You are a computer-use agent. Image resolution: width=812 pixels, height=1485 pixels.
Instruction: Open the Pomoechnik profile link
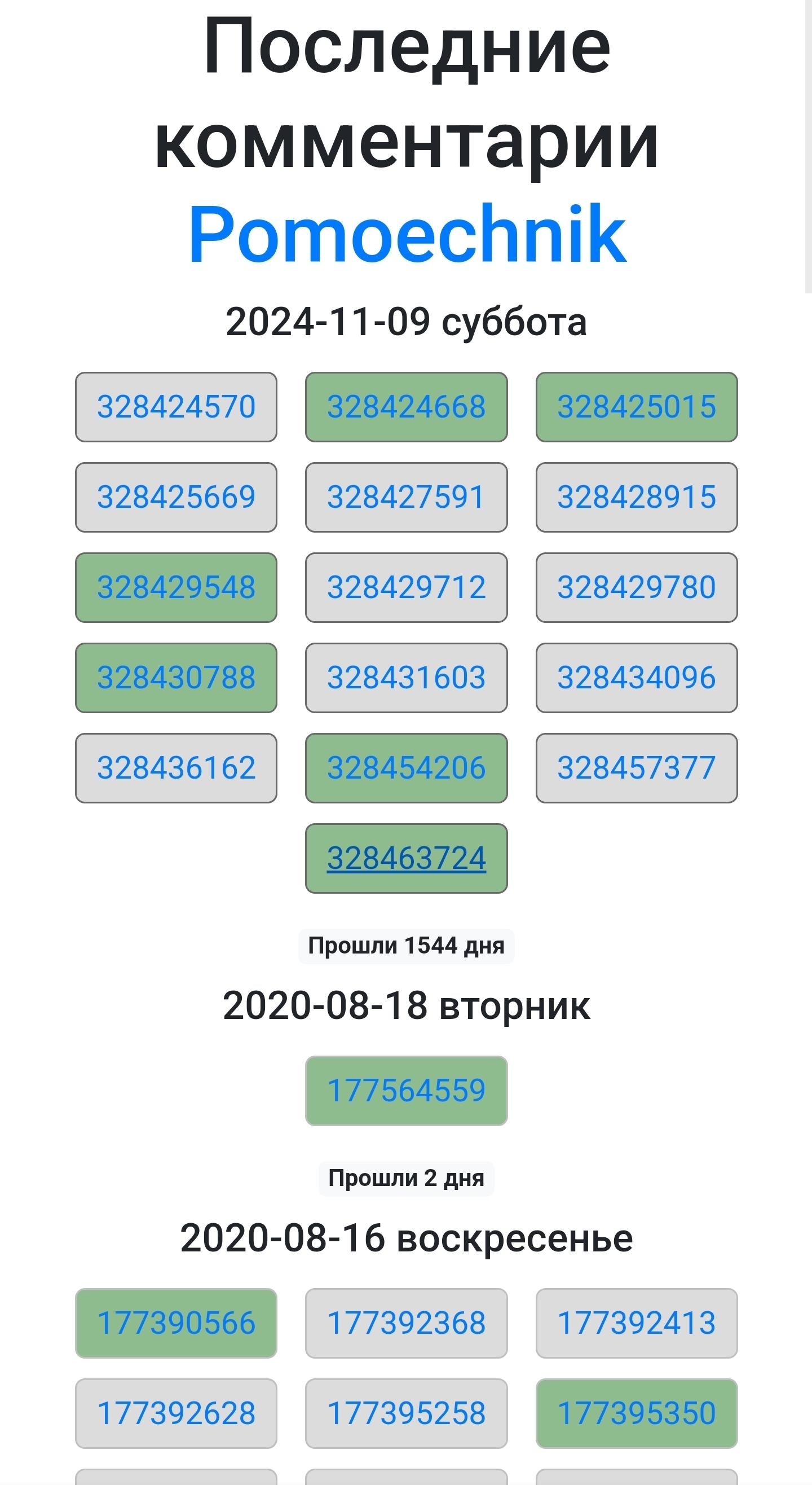pos(407,235)
